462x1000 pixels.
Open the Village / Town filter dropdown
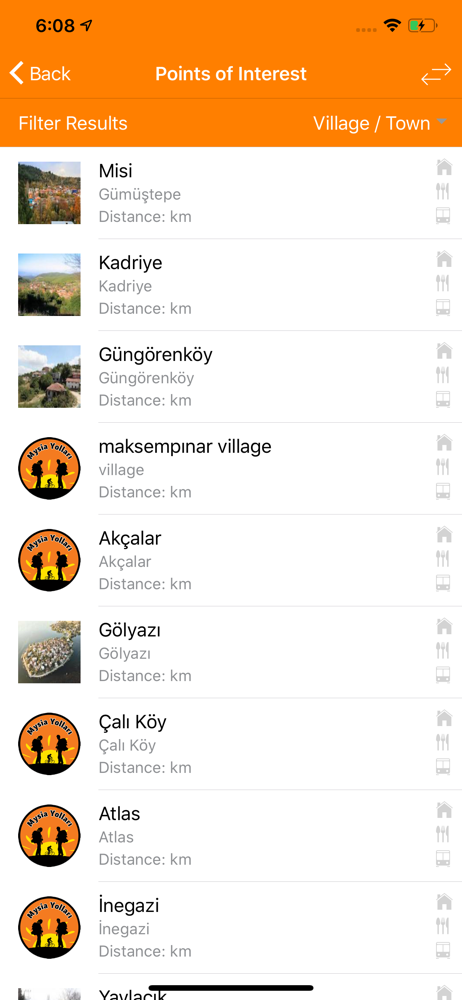380,123
